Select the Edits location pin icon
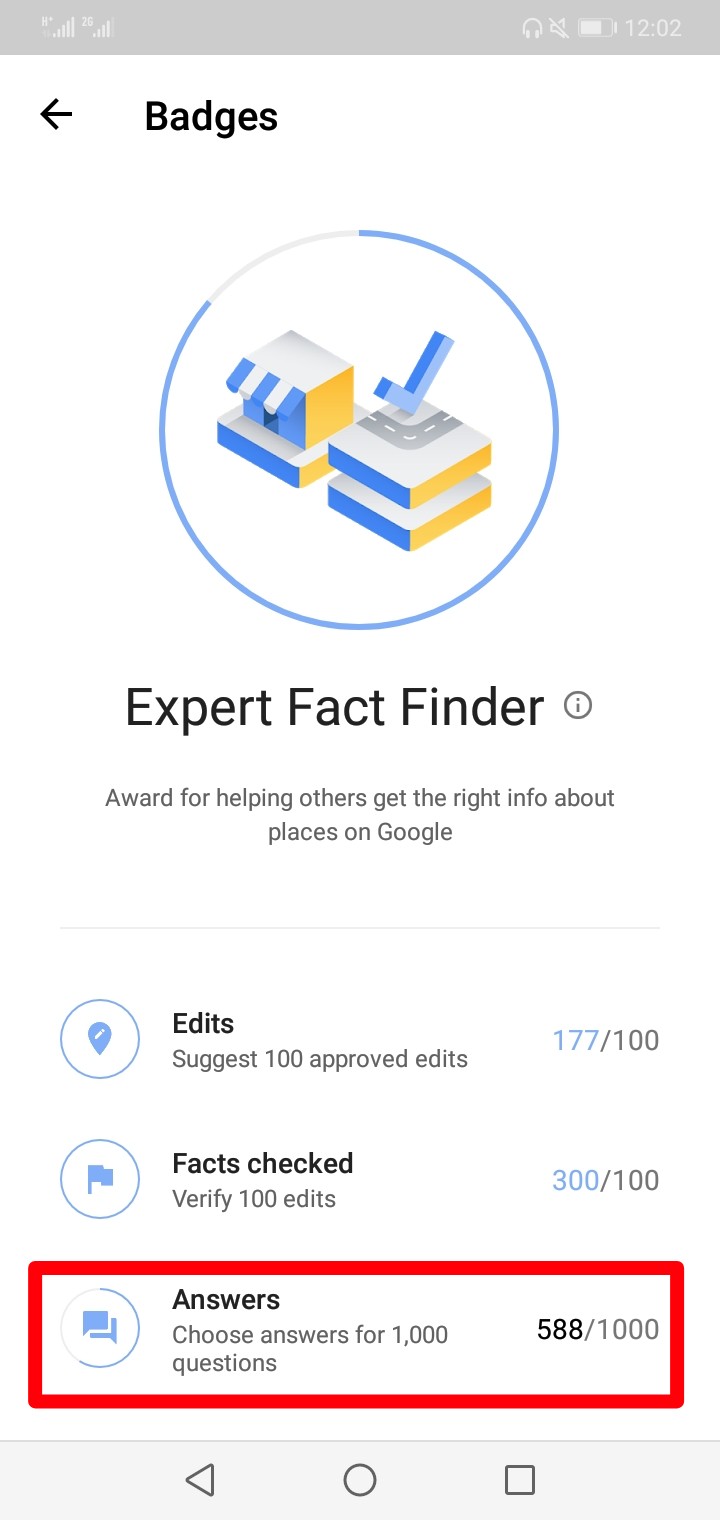720x1520 pixels. pyautogui.click(x=99, y=1039)
